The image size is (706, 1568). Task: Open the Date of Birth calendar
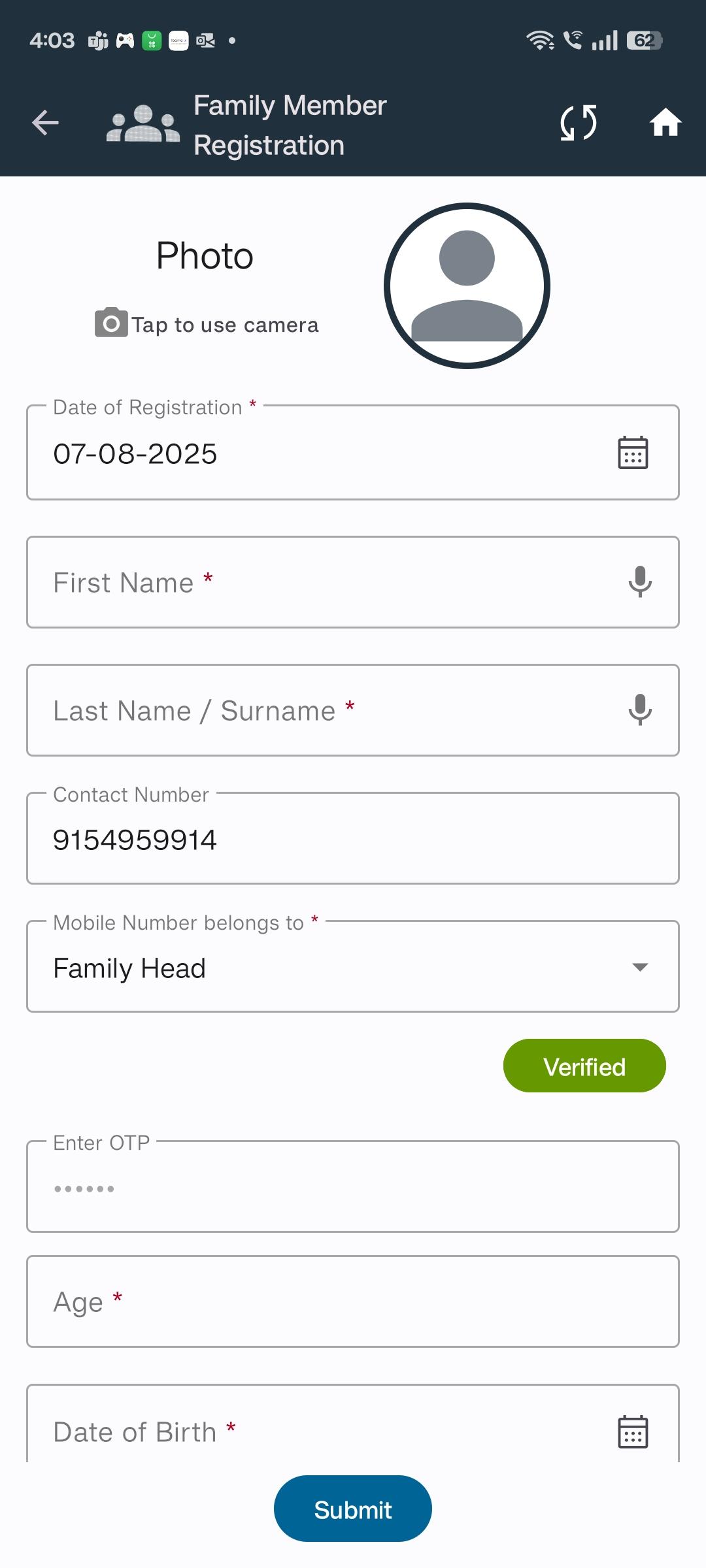[x=633, y=1432]
